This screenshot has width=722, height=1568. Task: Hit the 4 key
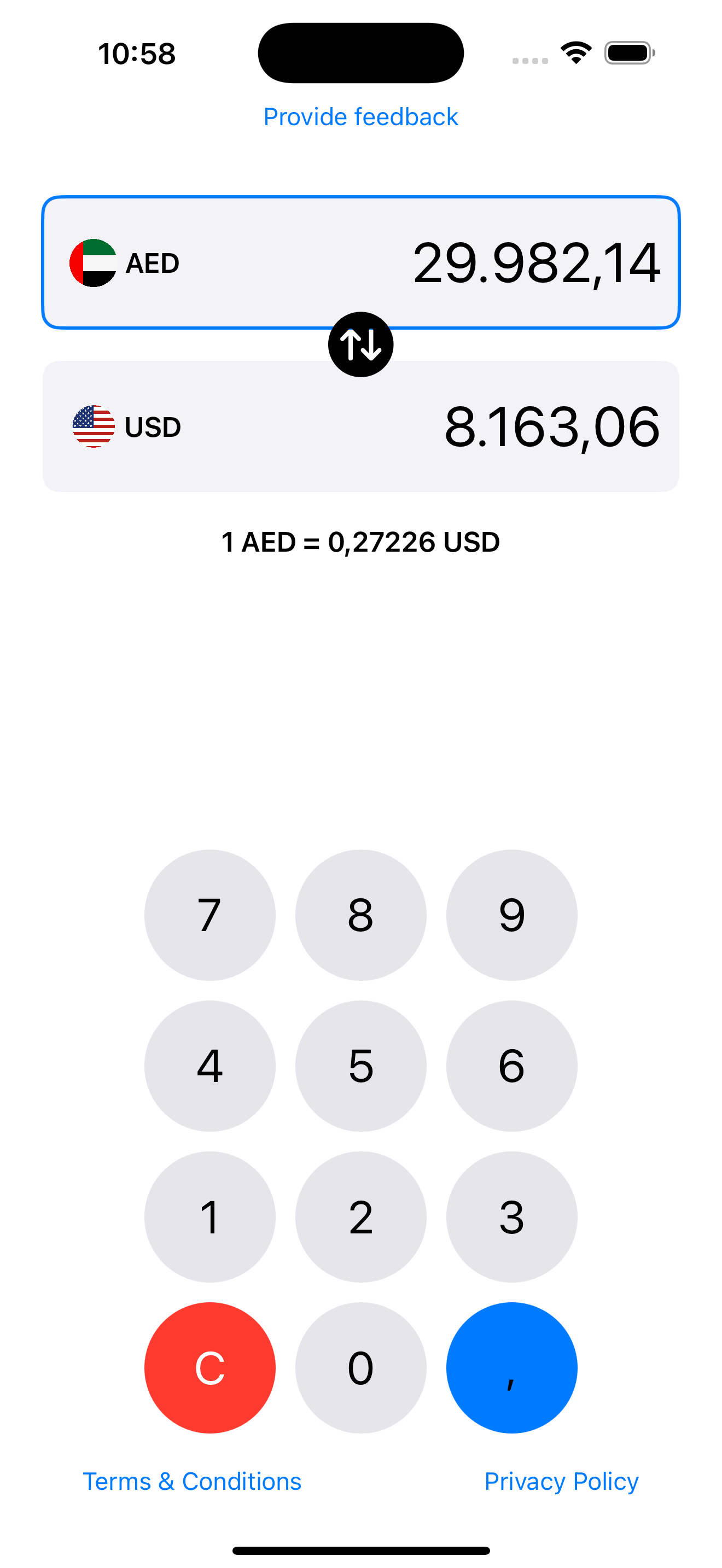tap(209, 1066)
